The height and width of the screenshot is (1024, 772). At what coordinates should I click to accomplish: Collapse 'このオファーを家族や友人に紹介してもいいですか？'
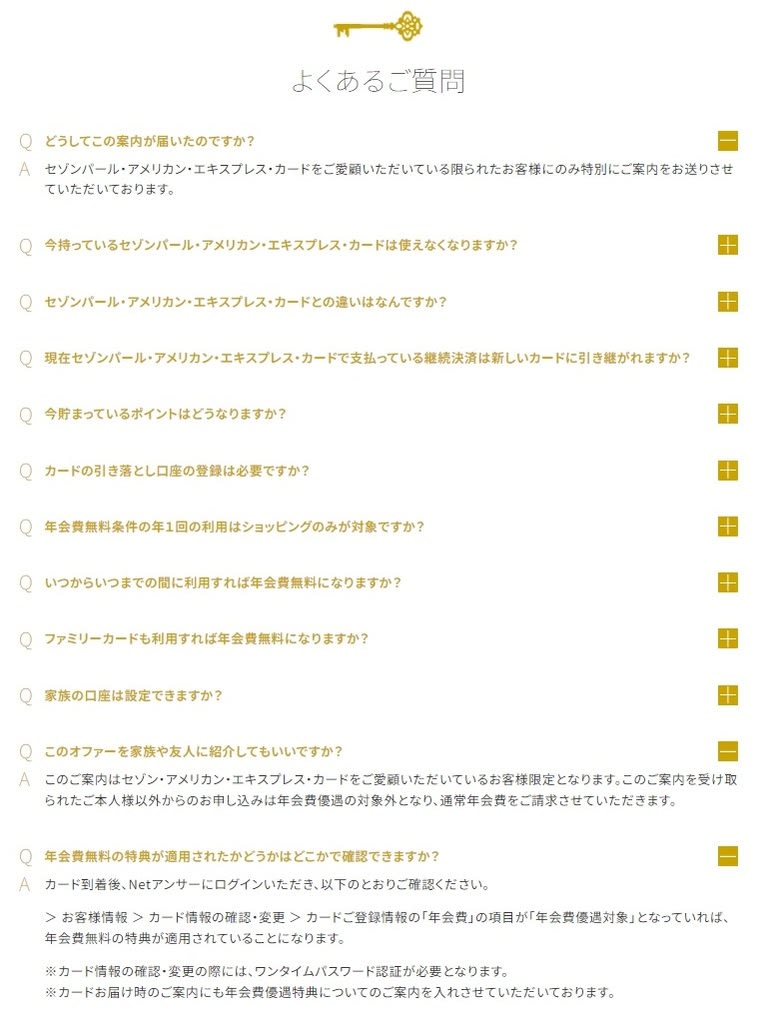coord(727,751)
